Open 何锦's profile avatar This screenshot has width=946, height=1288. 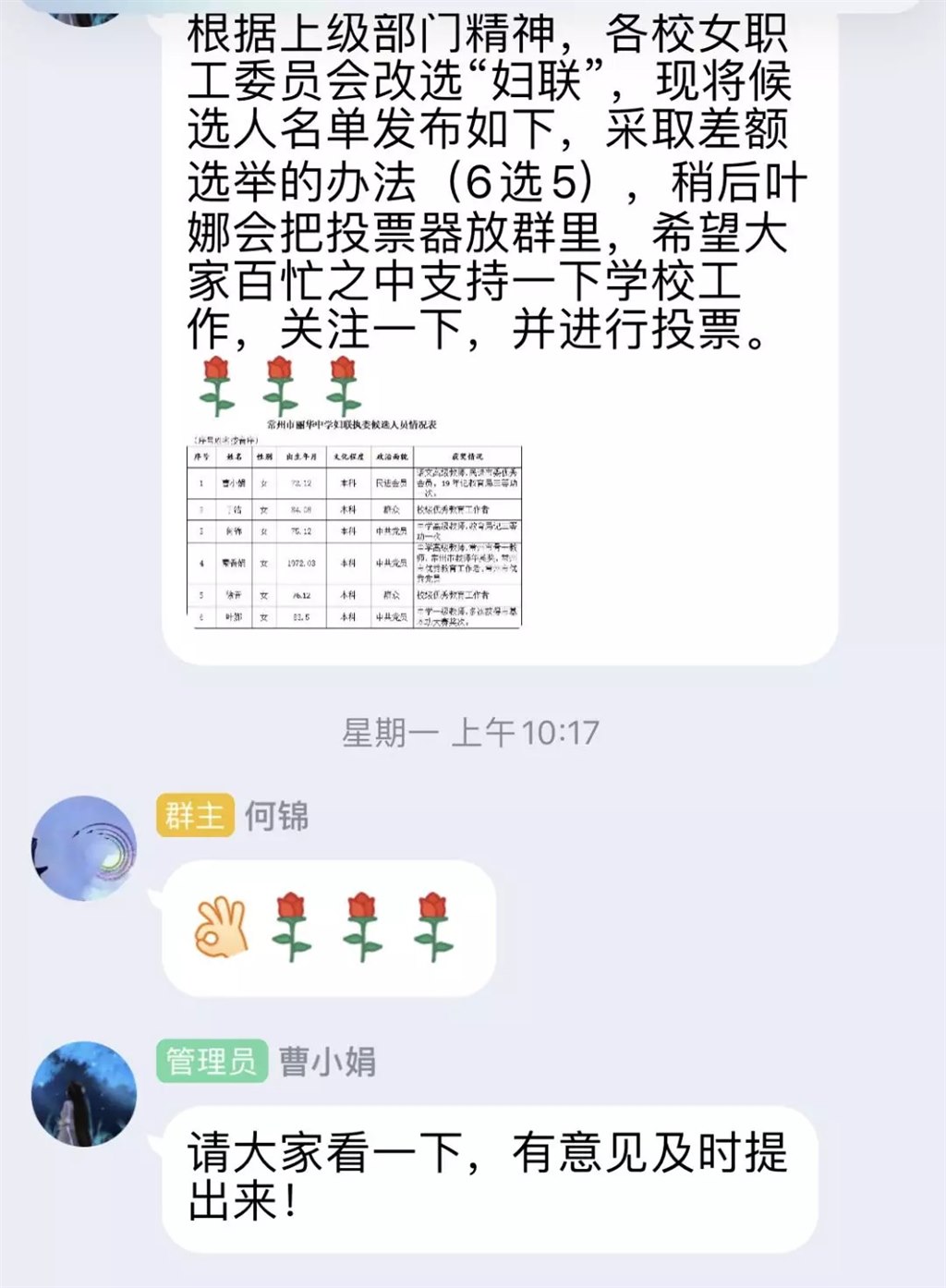coord(84,846)
